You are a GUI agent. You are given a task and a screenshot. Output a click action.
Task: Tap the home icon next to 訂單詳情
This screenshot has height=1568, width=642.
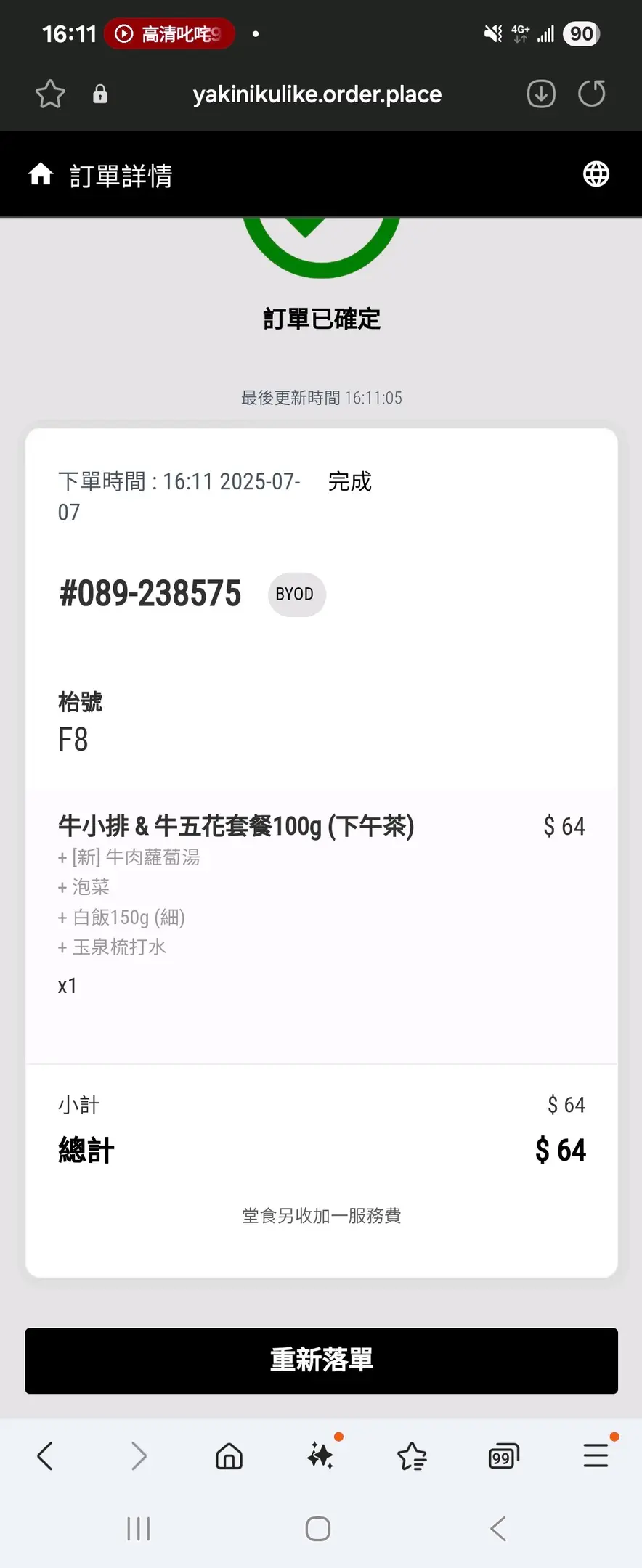(x=41, y=175)
